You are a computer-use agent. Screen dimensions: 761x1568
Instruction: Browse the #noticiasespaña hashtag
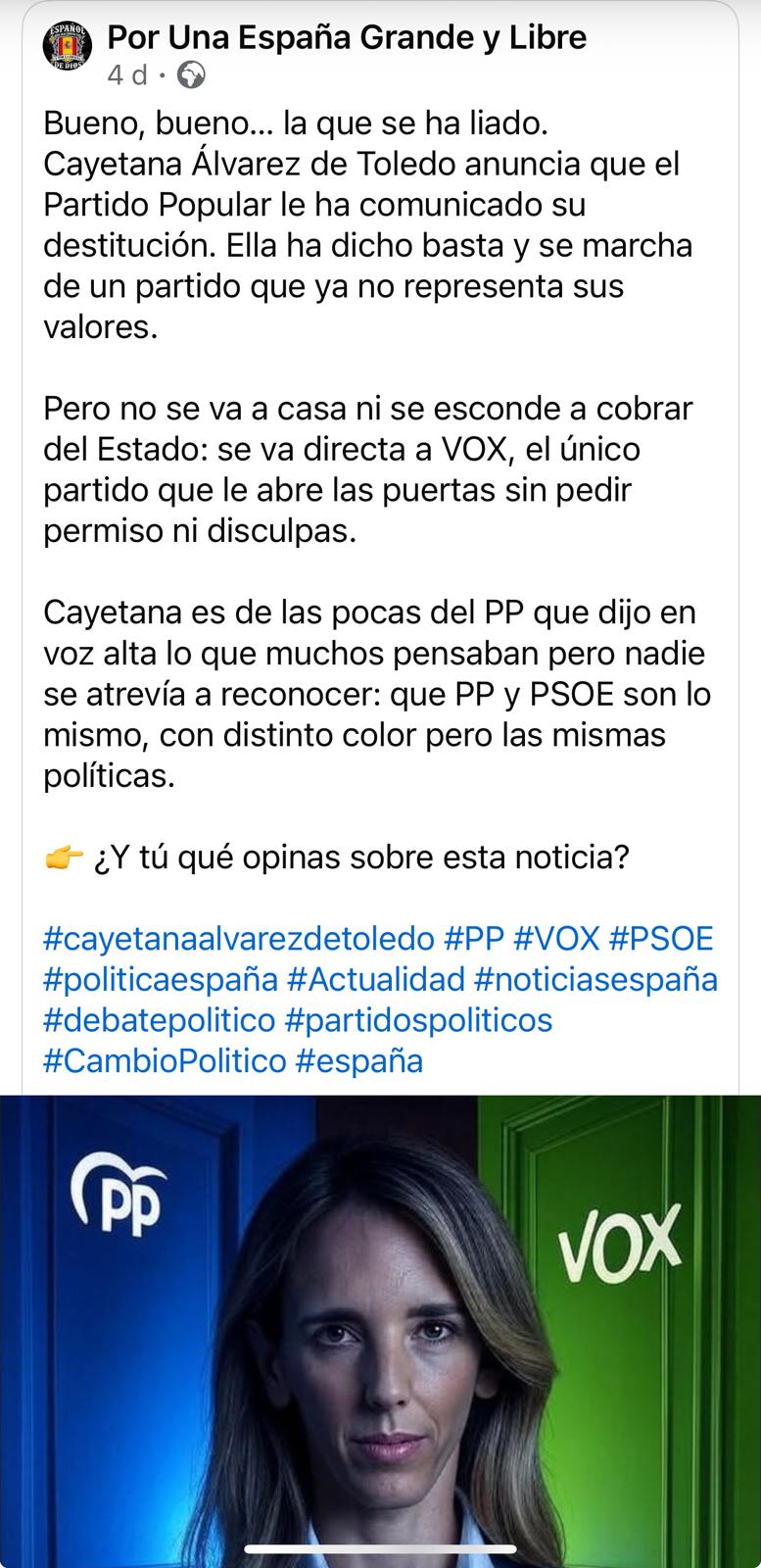click(595, 979)
